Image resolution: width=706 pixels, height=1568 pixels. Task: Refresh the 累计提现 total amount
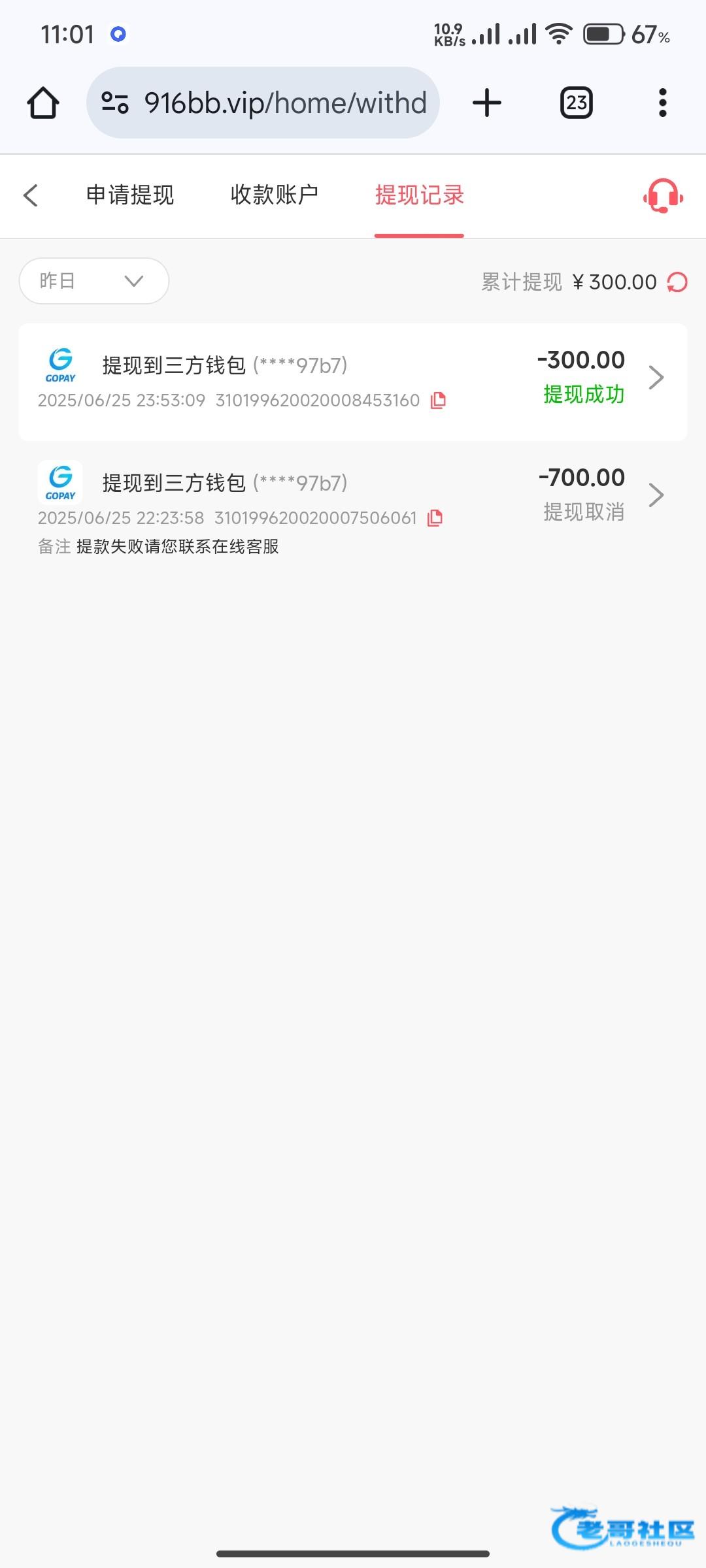[x=677, y=282]
